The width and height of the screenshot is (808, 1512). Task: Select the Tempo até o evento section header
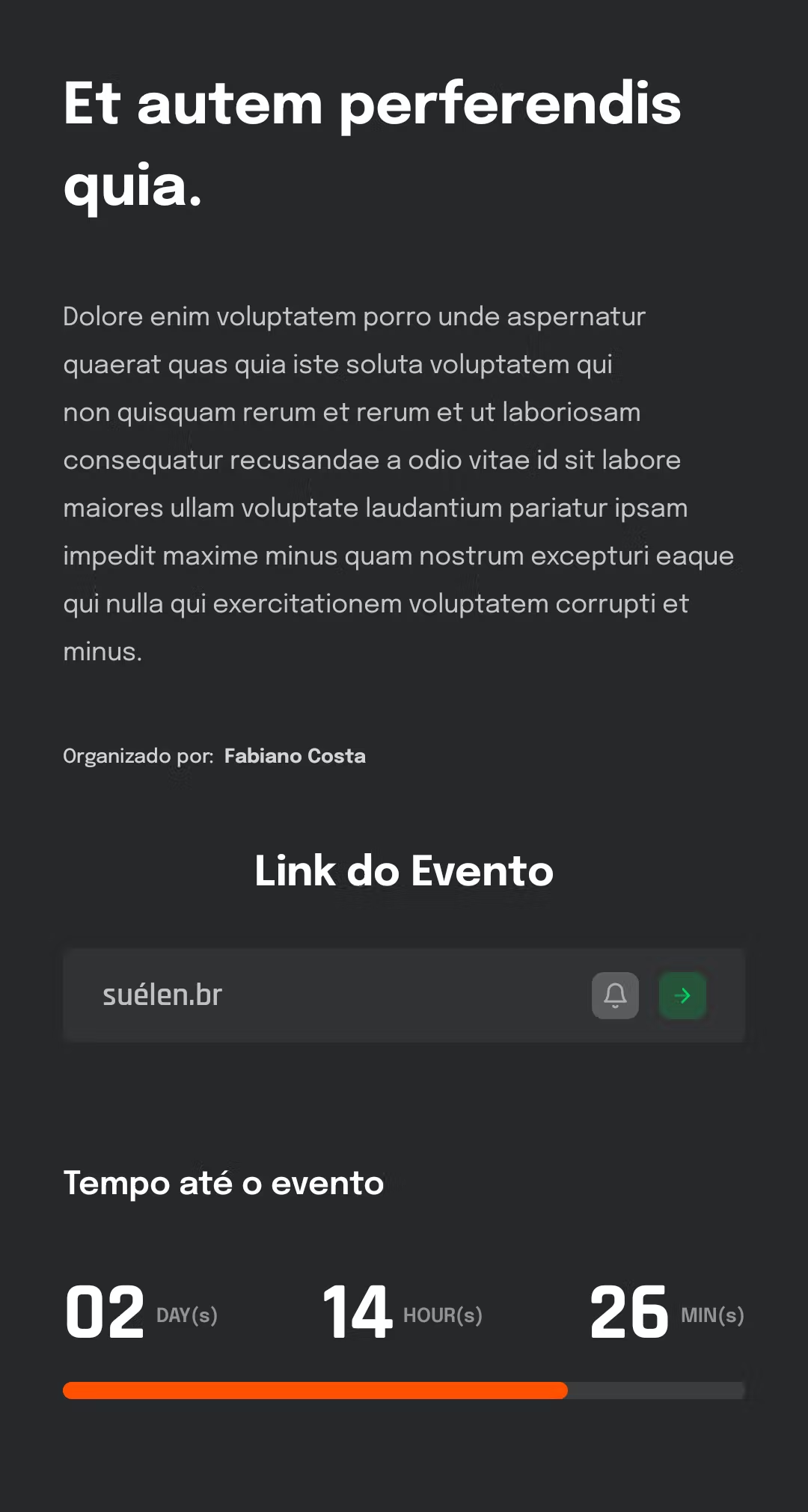point(223,1184)
